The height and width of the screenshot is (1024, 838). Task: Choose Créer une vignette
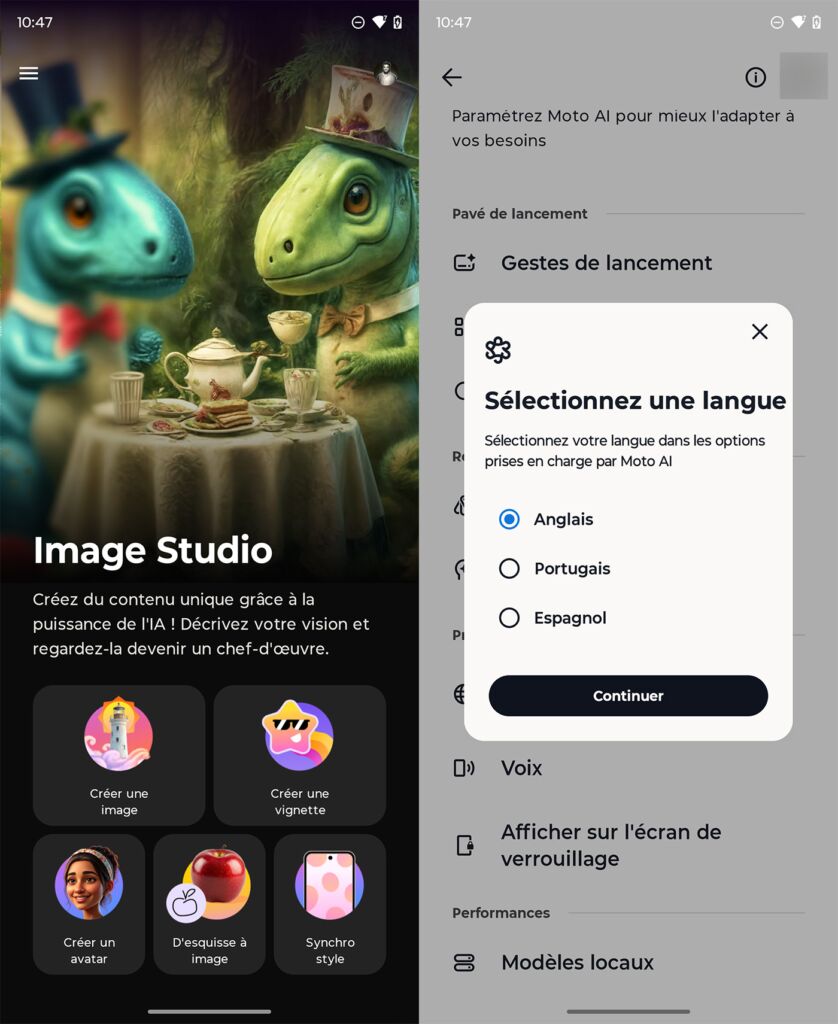300,755
